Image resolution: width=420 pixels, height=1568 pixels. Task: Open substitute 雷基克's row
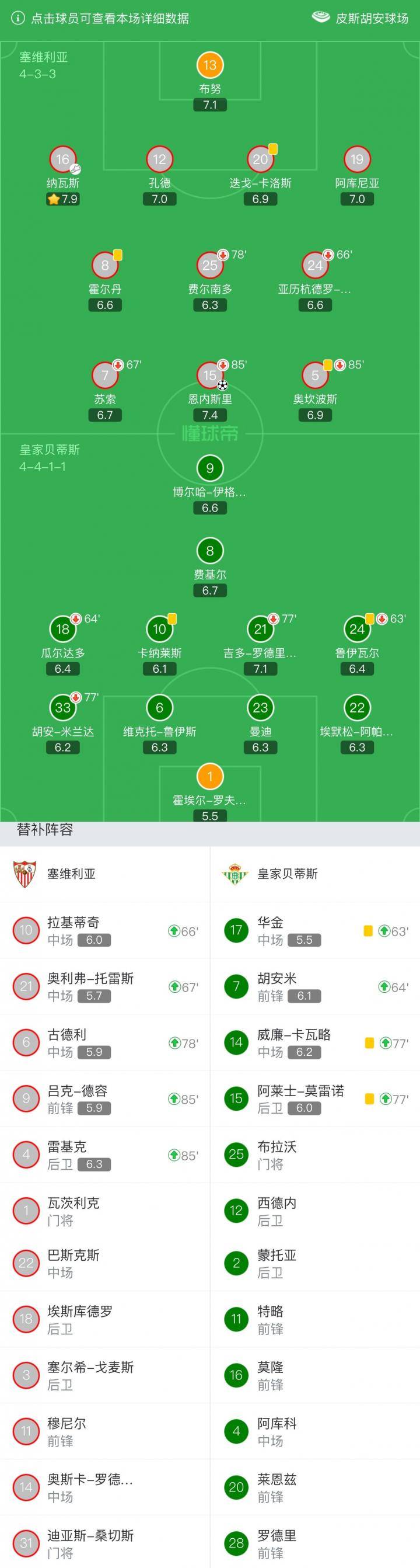[104, 1155]
